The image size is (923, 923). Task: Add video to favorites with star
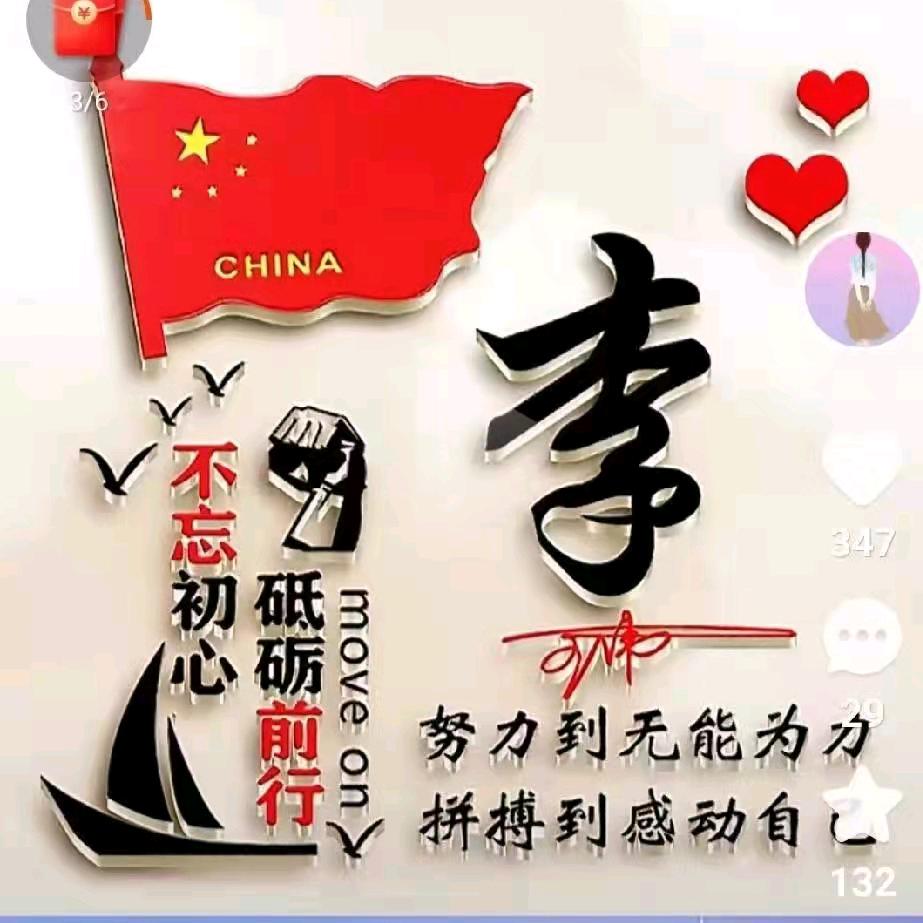point(860,805)
